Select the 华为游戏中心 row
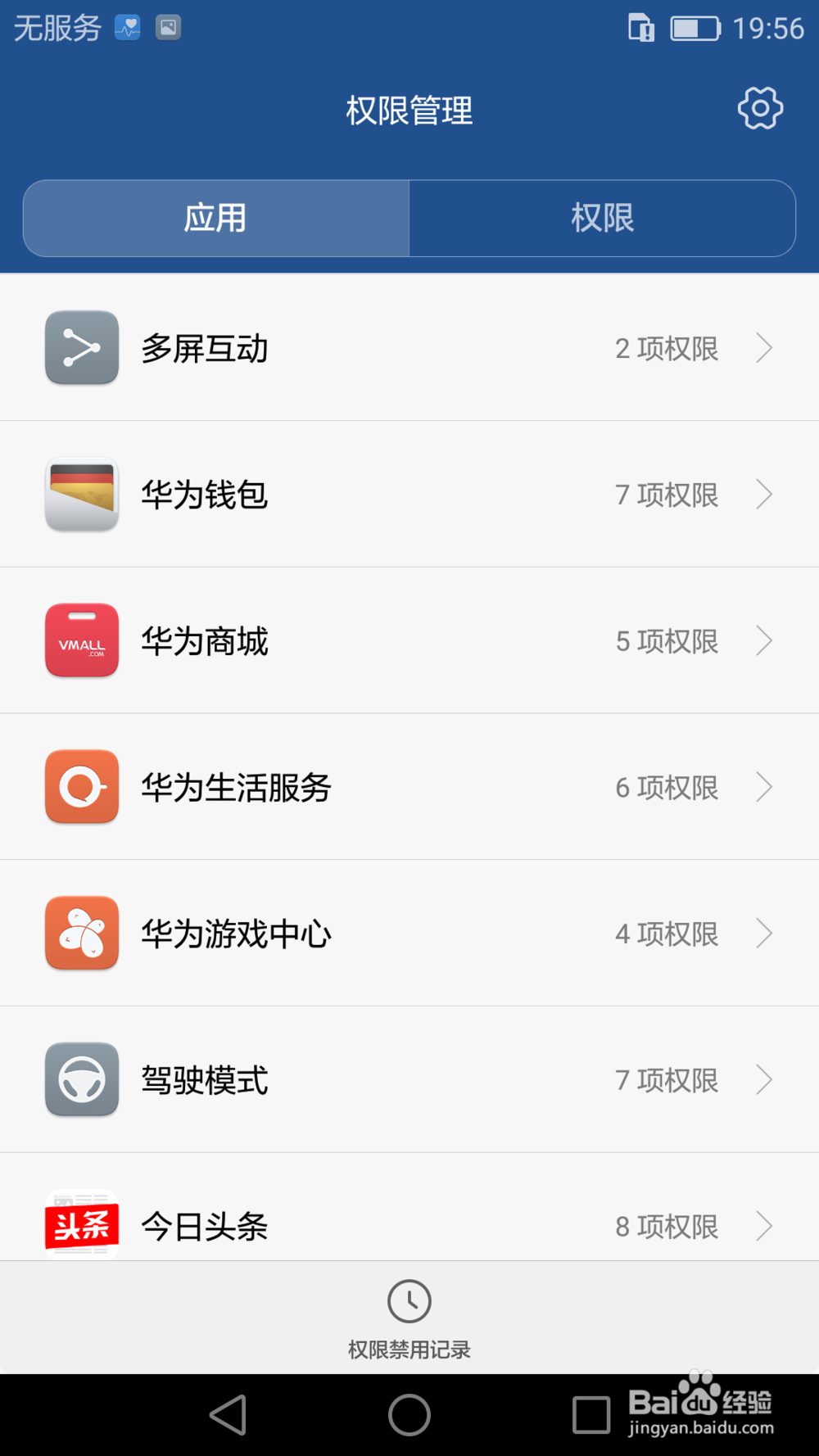 [x=409, y=934]
